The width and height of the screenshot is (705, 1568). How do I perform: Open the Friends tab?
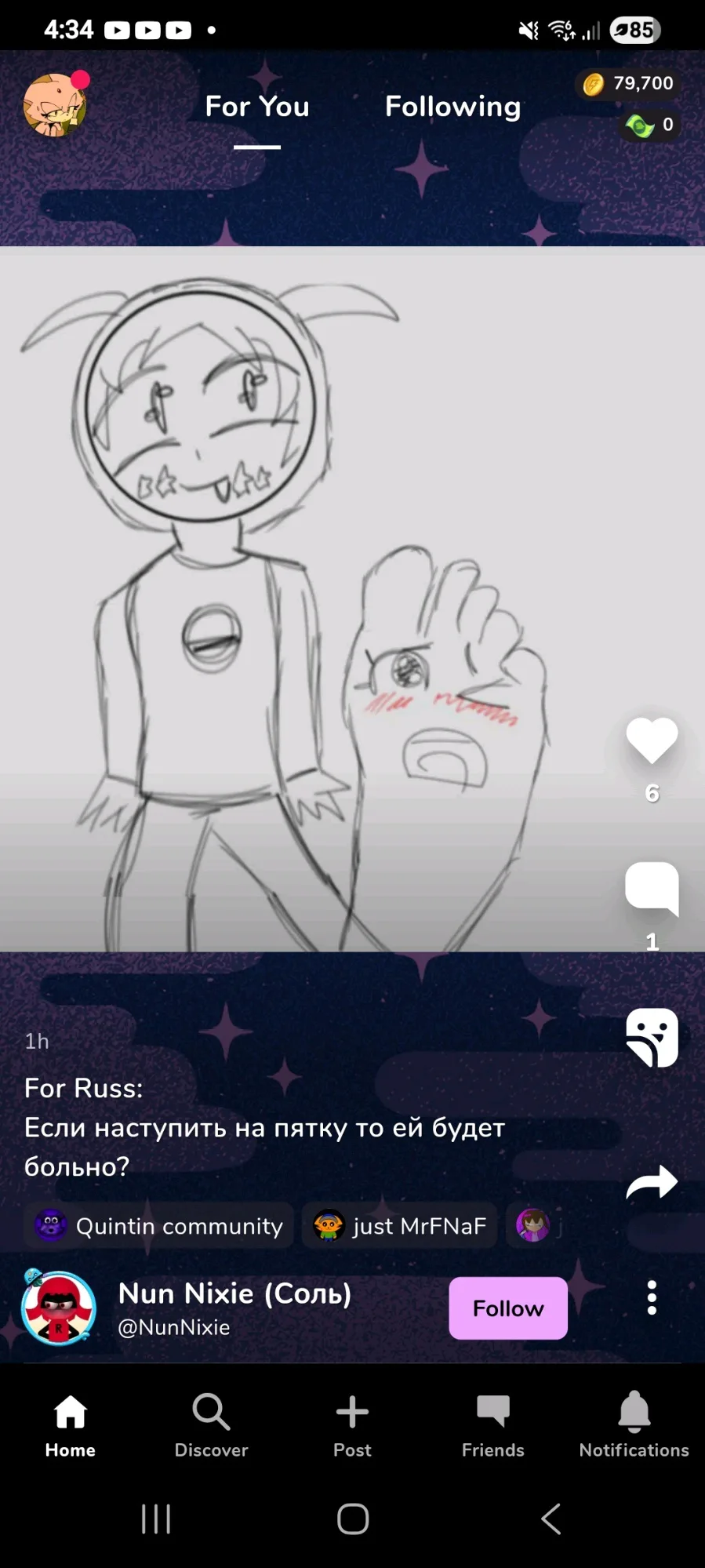click(493, 1425)
